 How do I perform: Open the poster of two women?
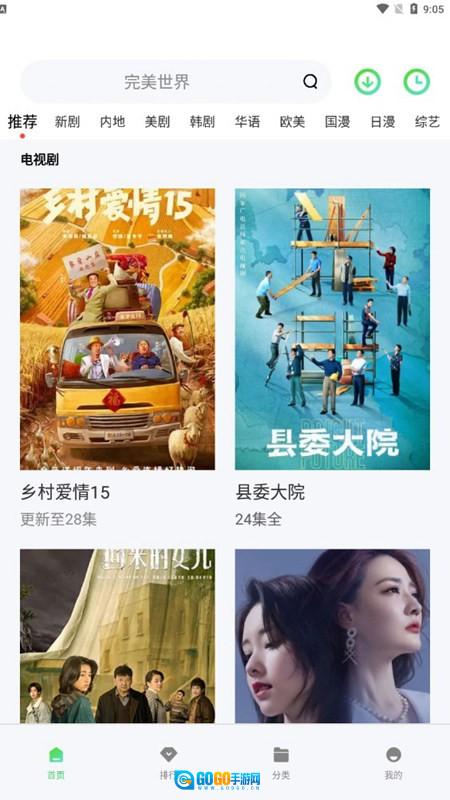(x=332, y=636)
